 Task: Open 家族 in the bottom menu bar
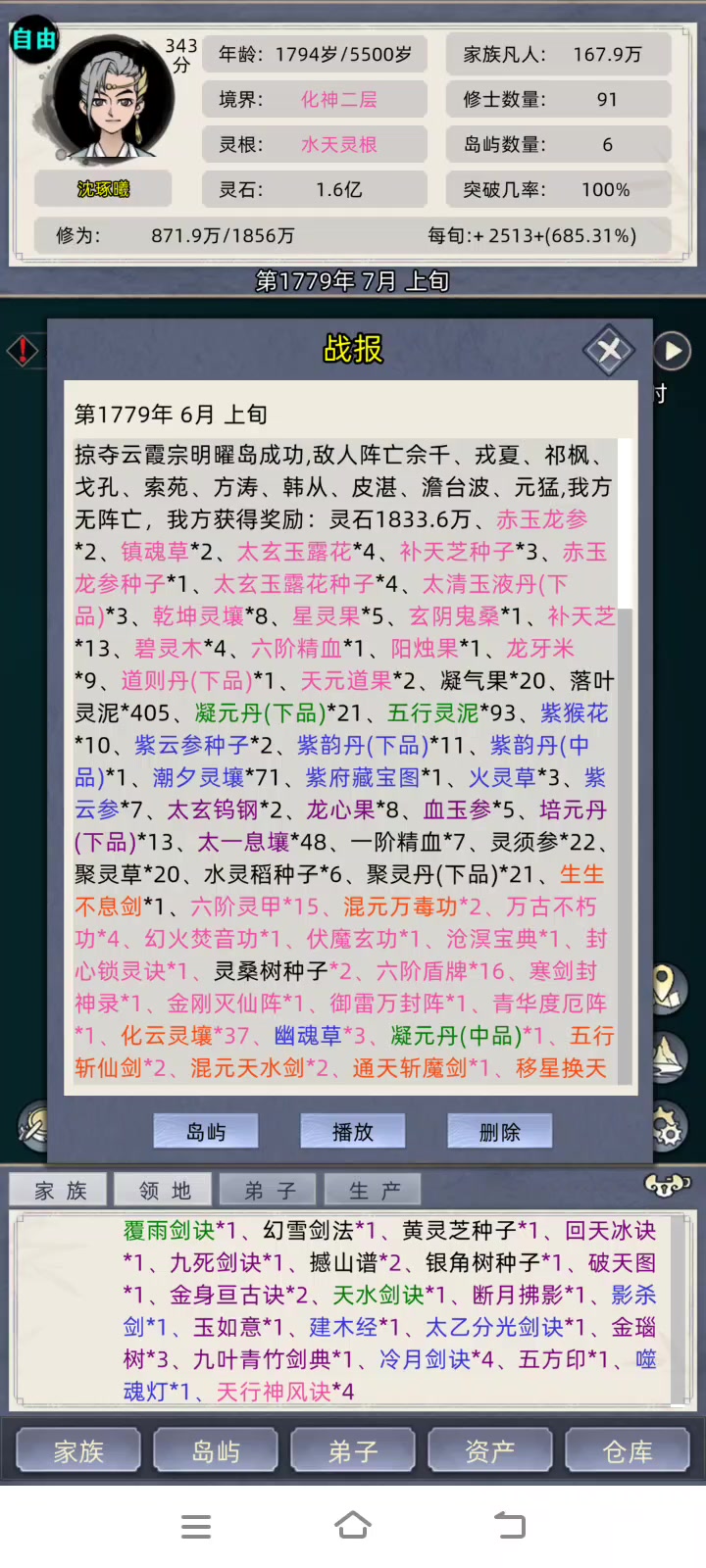click(78, 1451)
